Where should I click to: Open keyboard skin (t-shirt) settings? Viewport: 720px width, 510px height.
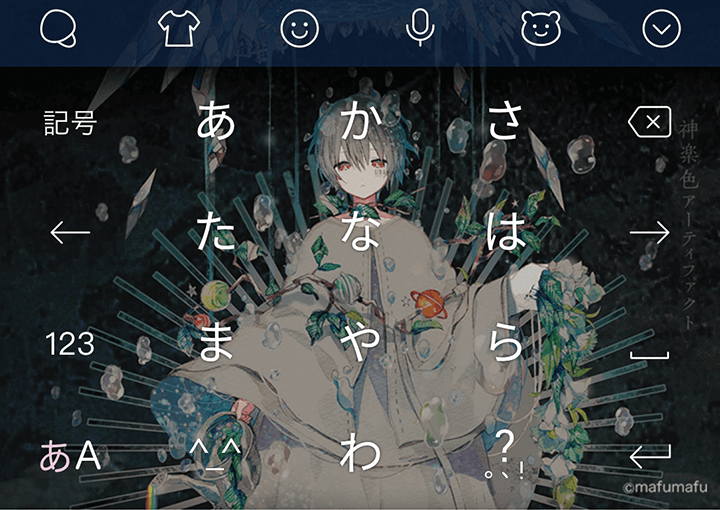[x=179, y=28]
